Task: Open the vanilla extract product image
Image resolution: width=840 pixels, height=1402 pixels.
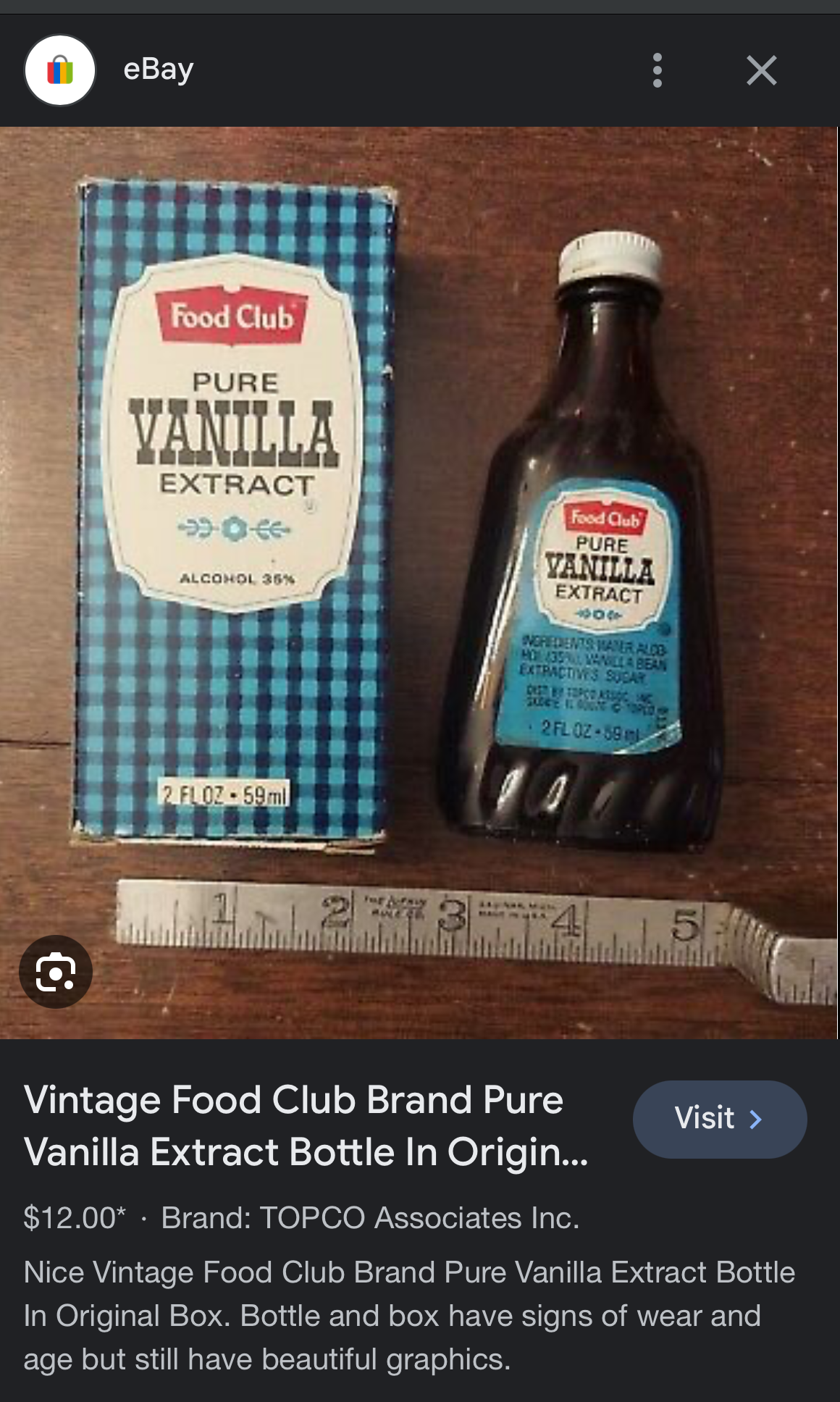Action: (419, 550)
